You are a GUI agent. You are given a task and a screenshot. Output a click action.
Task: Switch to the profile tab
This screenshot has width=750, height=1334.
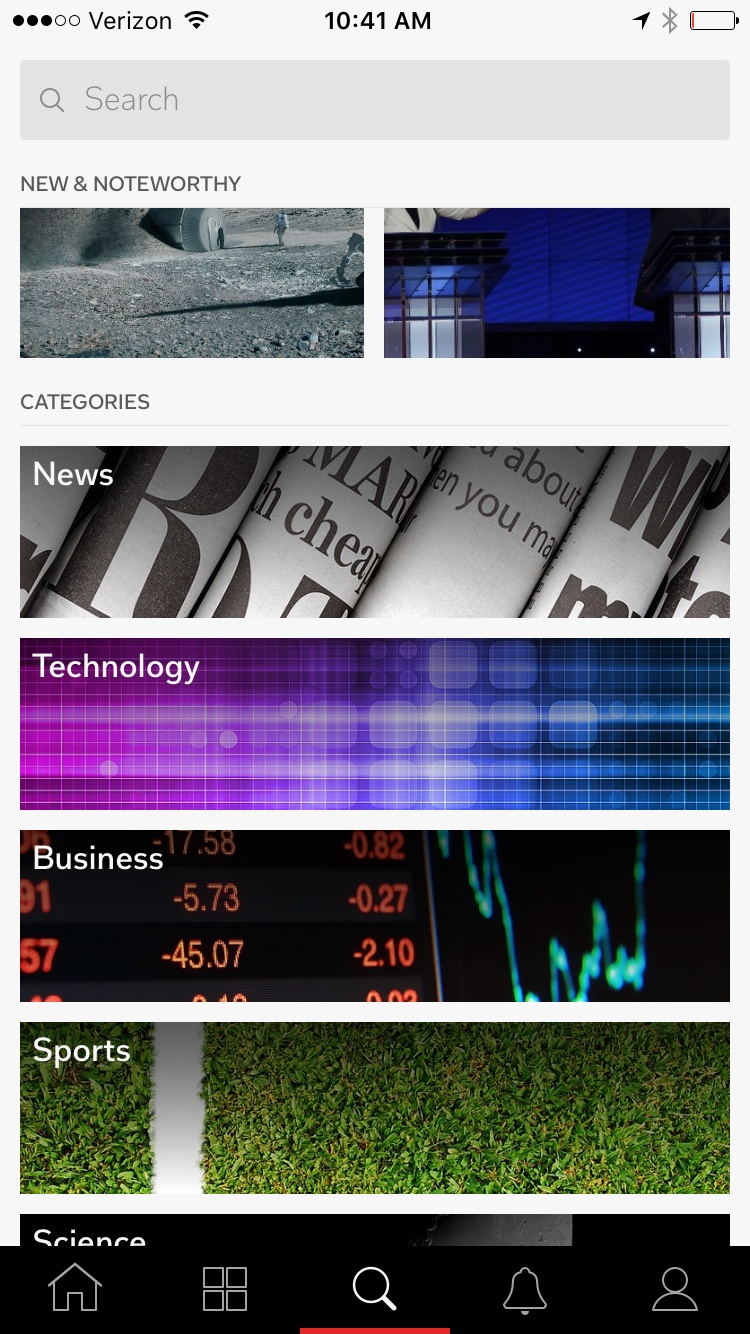coord(675,1289)
